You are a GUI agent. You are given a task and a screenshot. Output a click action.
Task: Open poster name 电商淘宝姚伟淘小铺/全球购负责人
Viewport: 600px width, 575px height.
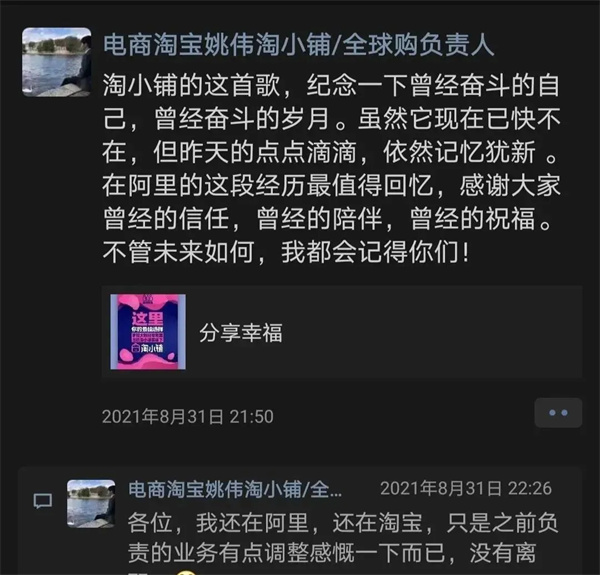[299, 45]
